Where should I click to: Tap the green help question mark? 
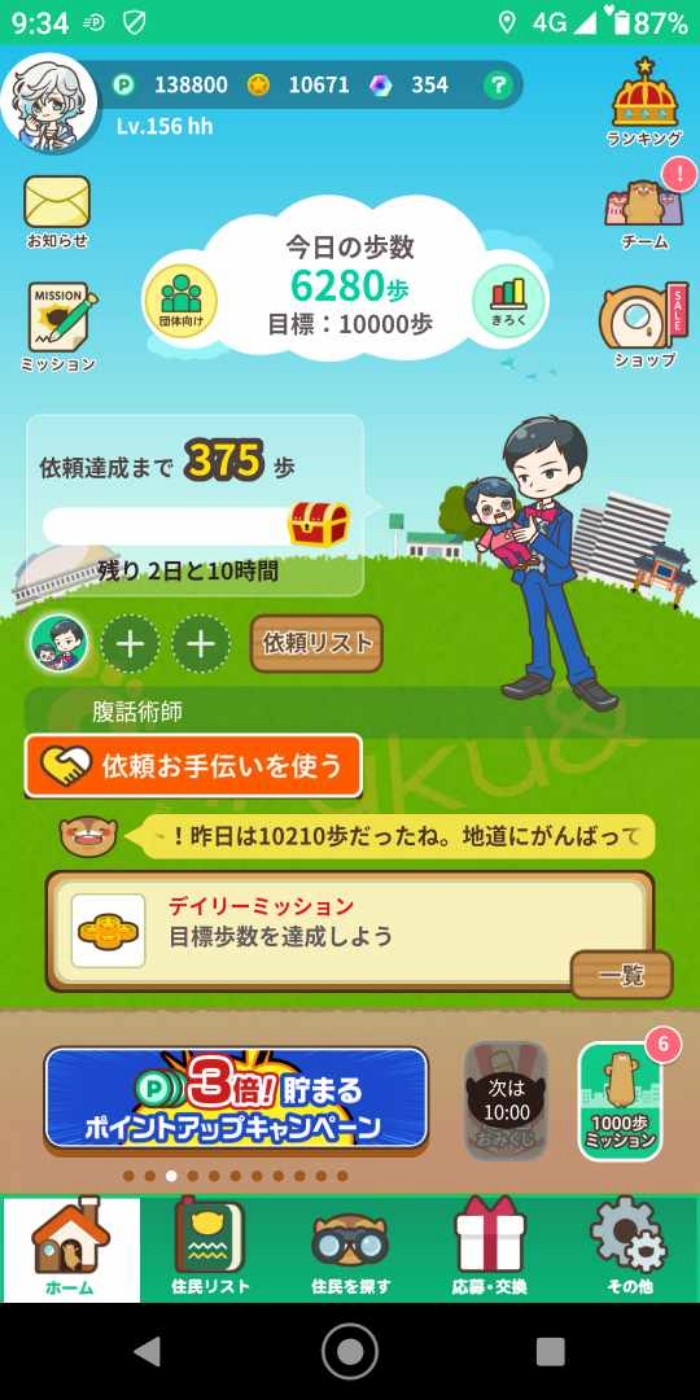pyautogui.click(x=497, y=86)
